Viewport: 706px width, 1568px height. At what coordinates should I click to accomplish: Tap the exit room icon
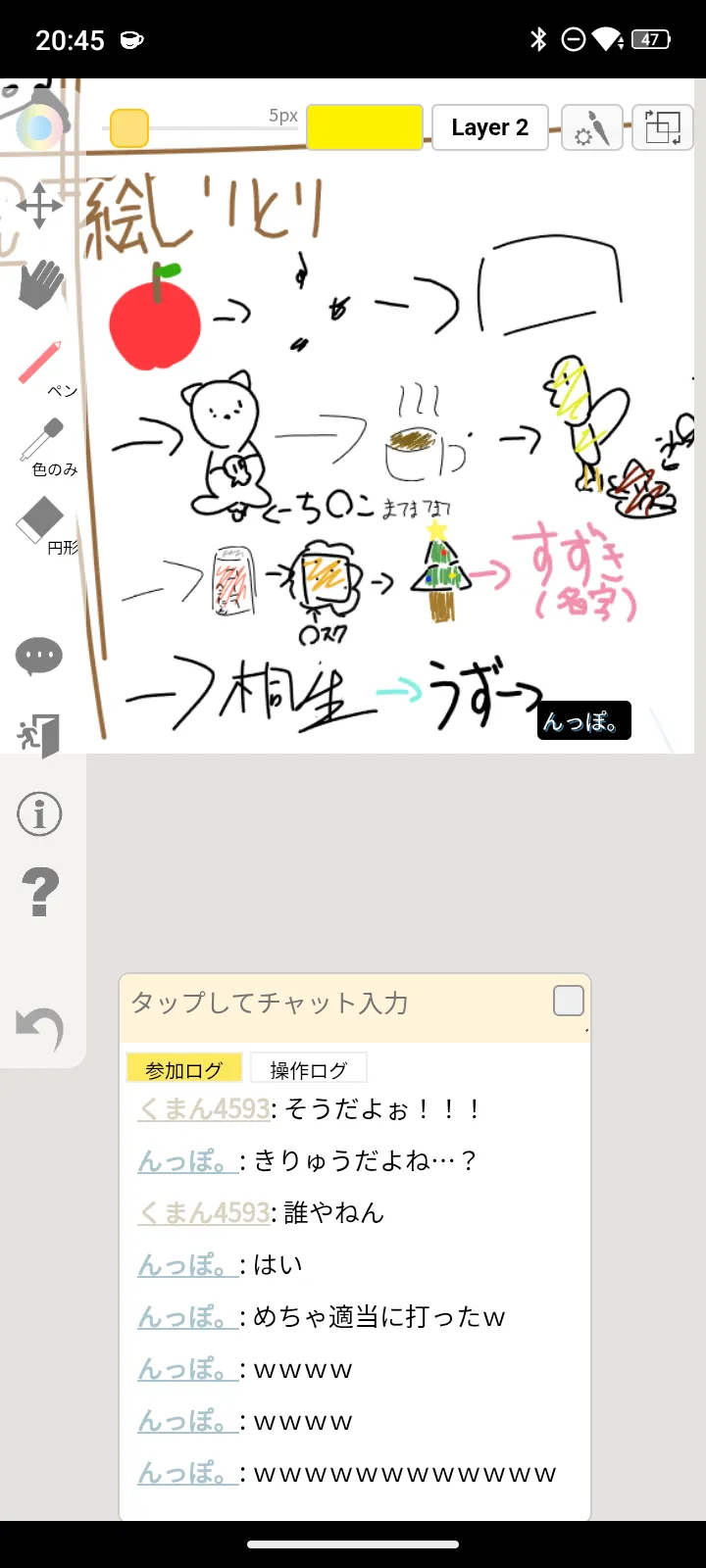tap(39, 735)
